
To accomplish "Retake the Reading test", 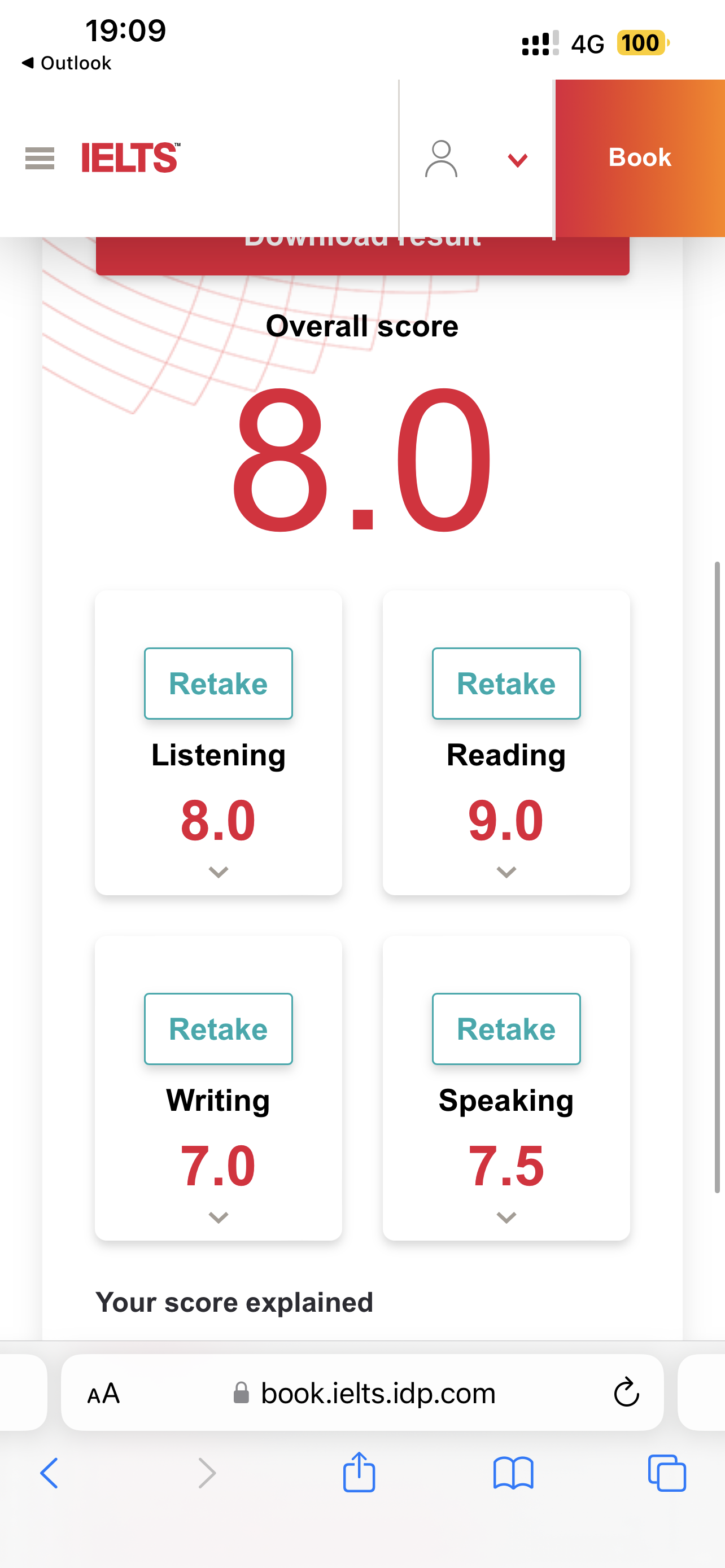I will (506, 683).
